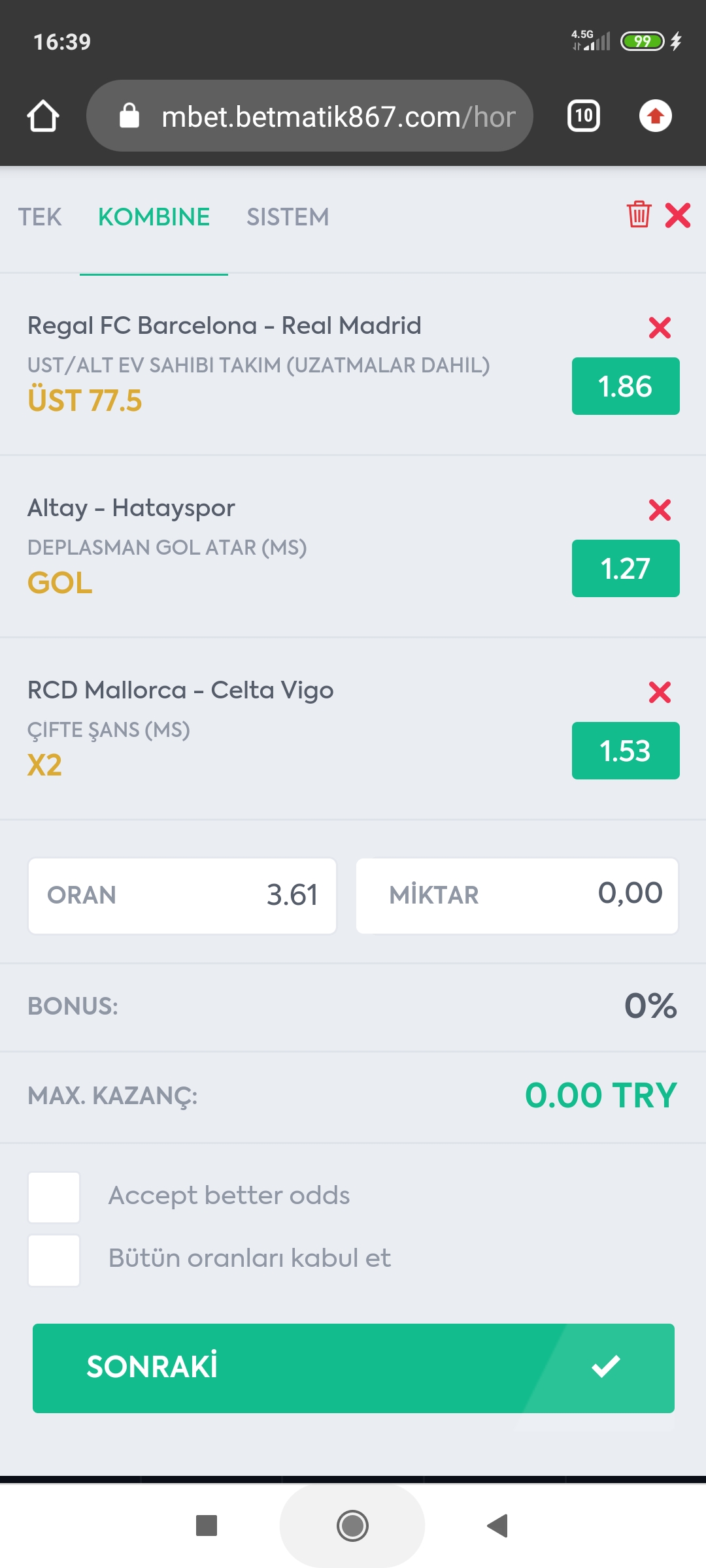This screenshot has height=1568, width=706.
Task: Go back with the system back button
Action: click(x=497, y=1526)
